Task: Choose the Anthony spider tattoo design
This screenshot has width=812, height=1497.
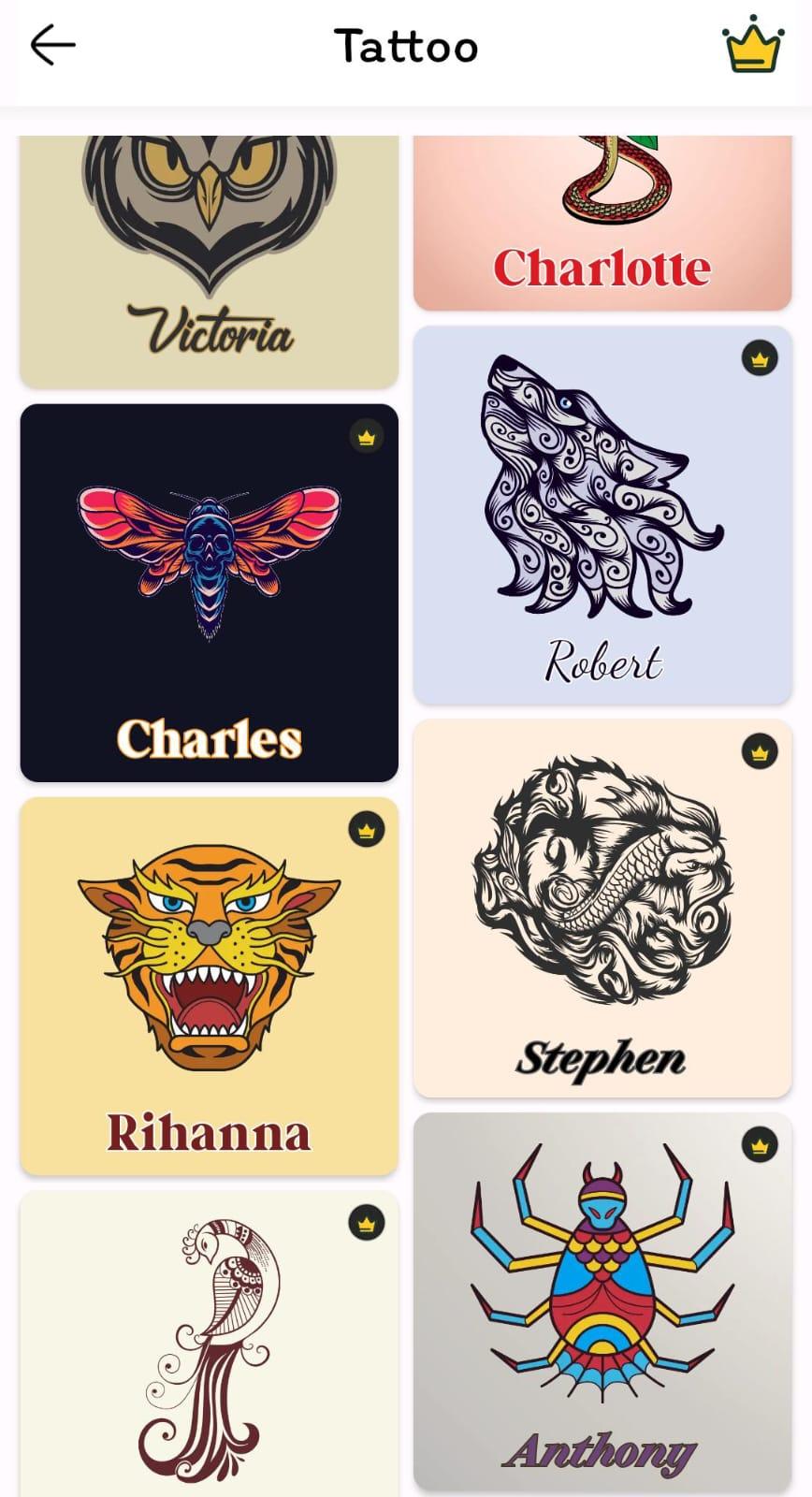Action: pos(602,1302)
